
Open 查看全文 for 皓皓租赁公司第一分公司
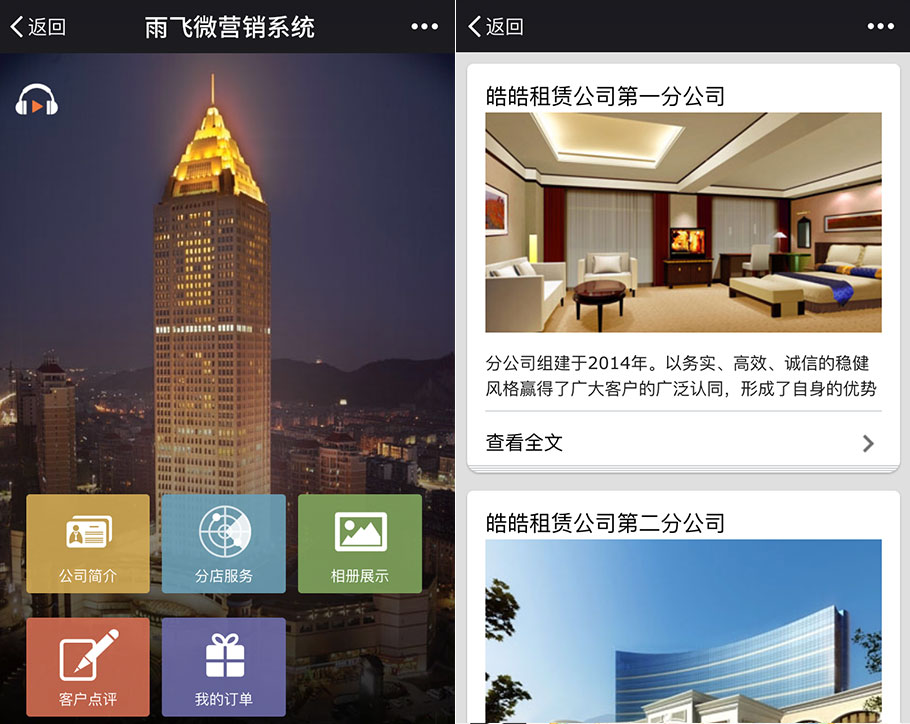[682, 443]
